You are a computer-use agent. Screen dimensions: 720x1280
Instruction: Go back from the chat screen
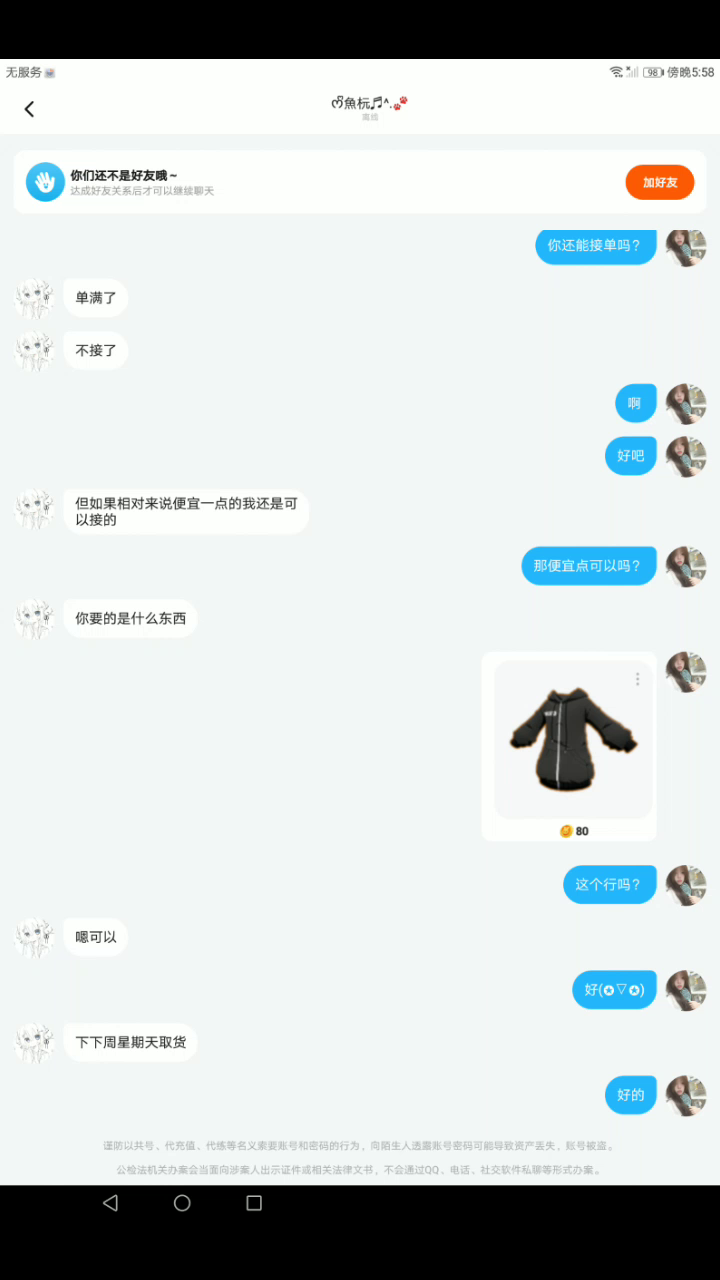(x=29, y=109)
